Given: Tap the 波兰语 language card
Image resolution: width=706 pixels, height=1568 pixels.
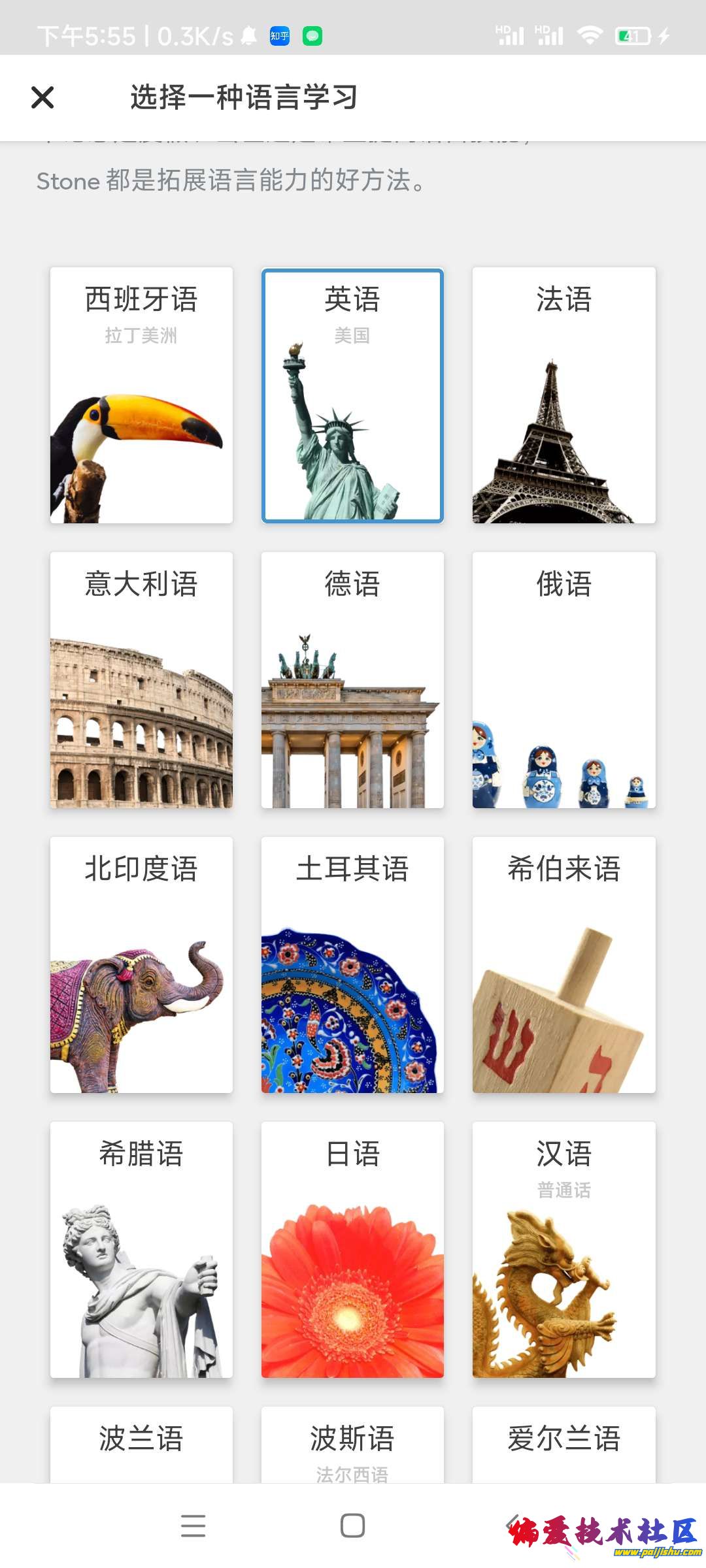Looking at the screenshot, I should tap(141, 1443).
